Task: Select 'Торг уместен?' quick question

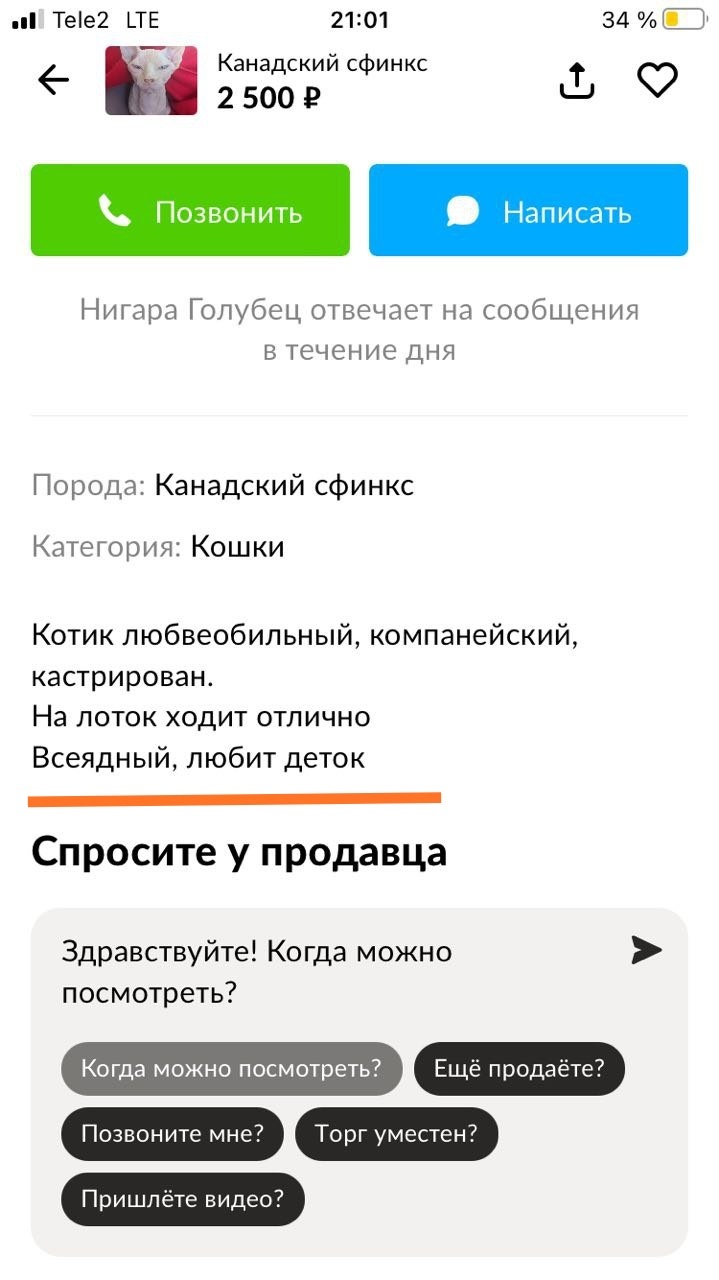Action: click(396, 1133)
